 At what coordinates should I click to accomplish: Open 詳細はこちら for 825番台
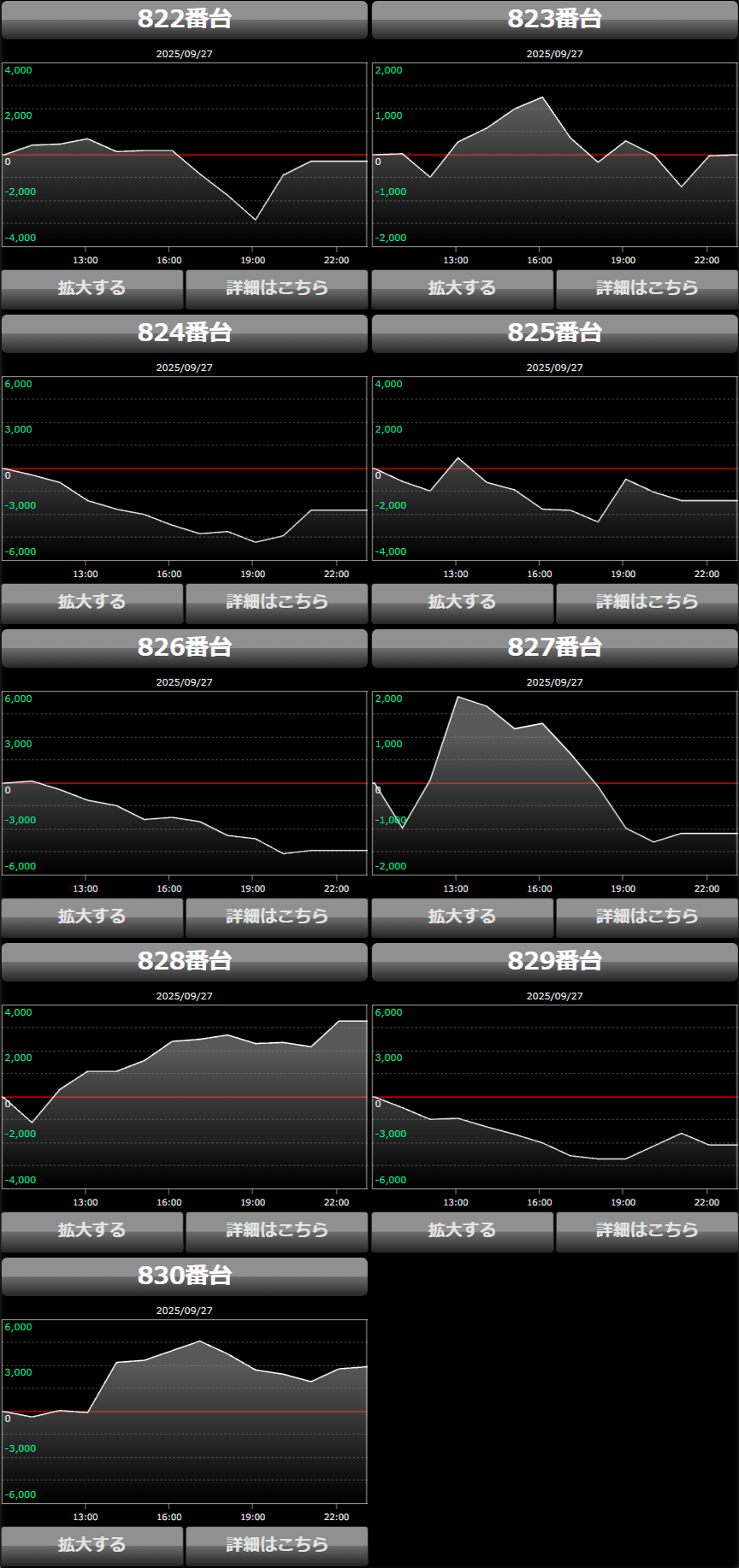pyautogui.click(x=647, y=604)
